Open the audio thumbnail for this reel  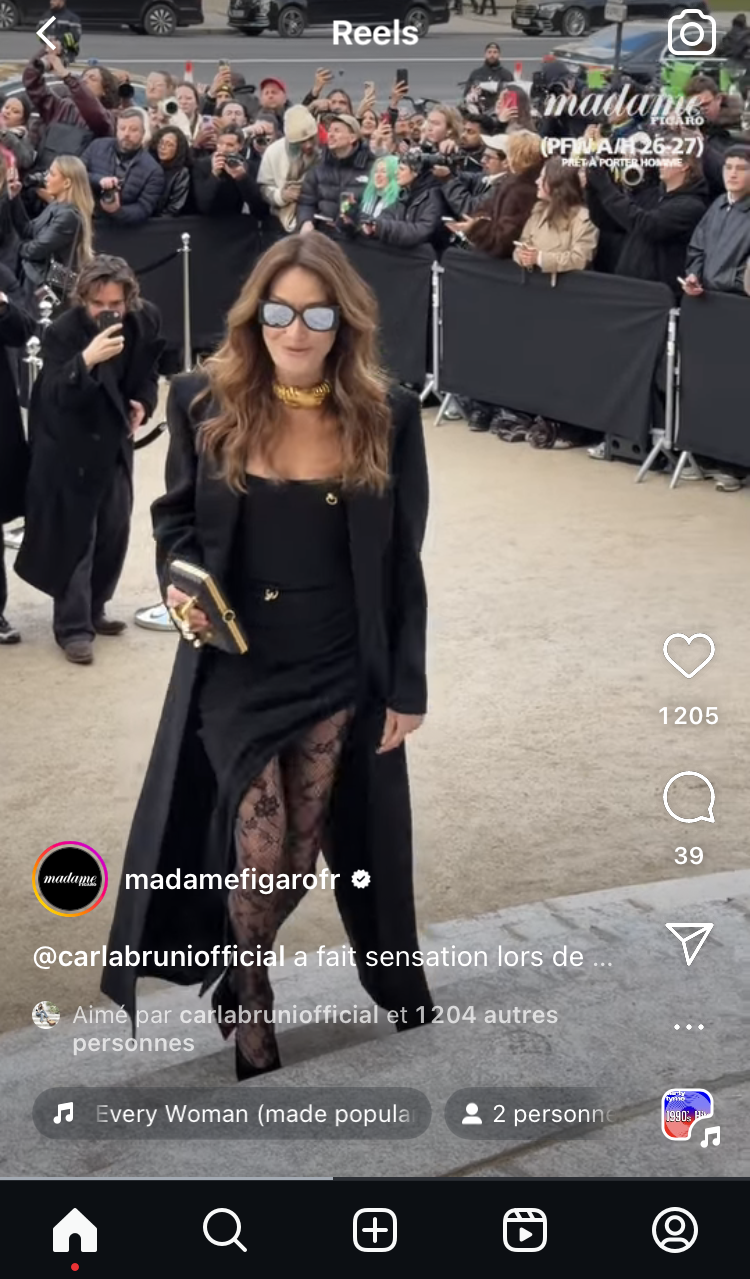pos(688,1115)
